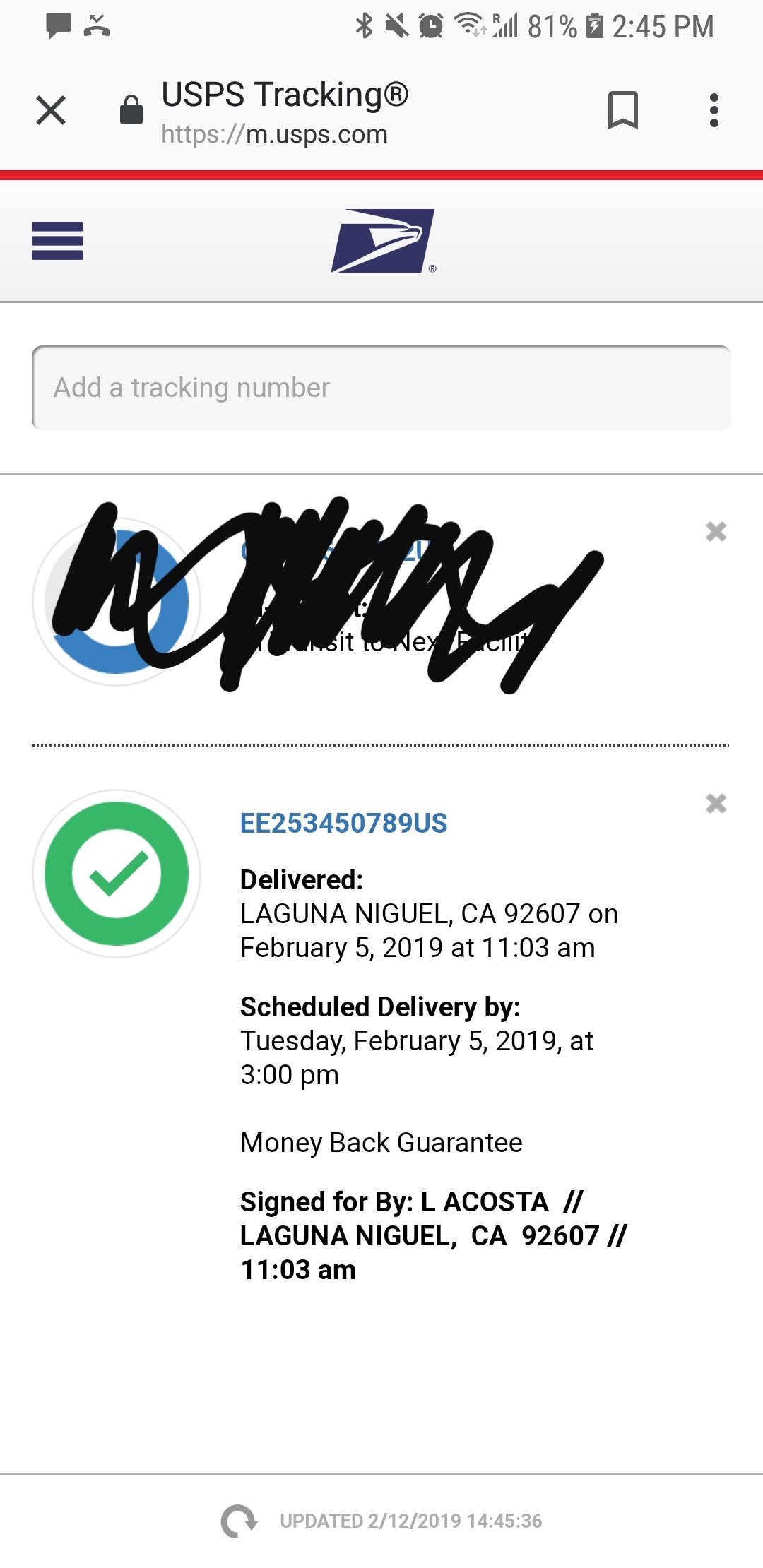Remove the In Transit package entry
763x1568 pixels.
click(x=716, y=531)
